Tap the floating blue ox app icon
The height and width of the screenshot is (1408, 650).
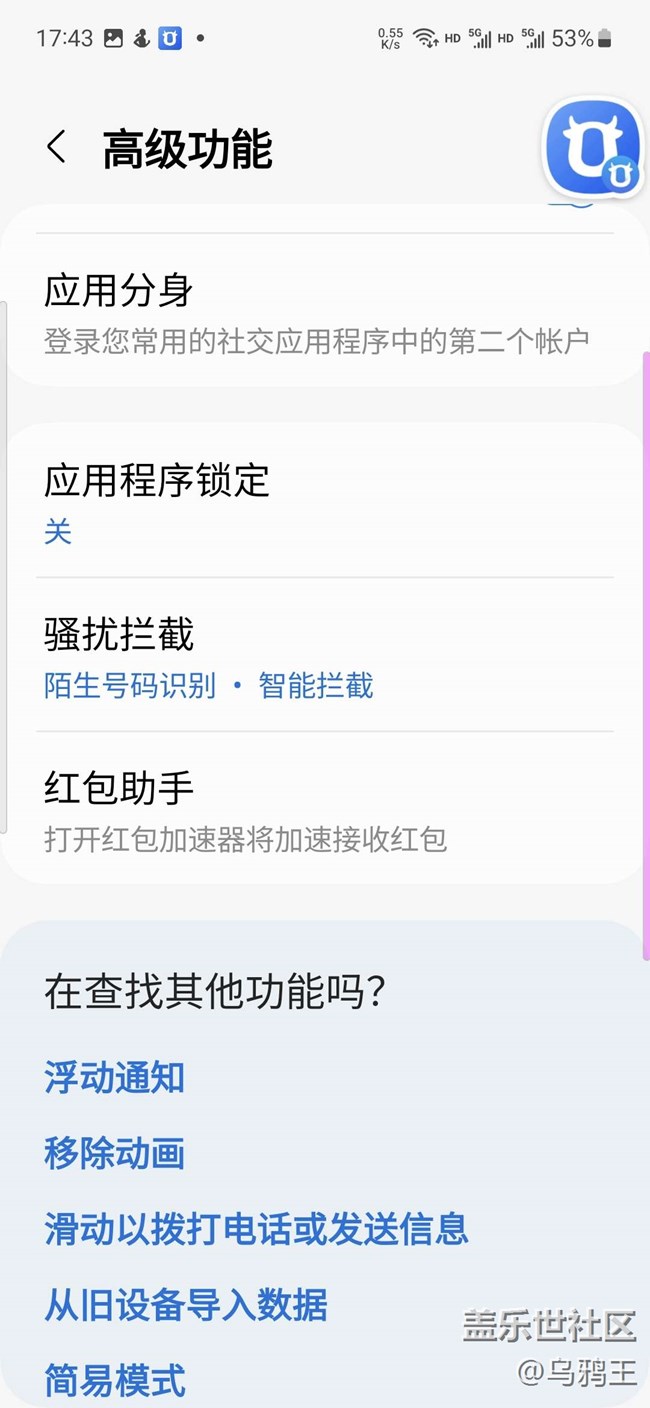591,148
